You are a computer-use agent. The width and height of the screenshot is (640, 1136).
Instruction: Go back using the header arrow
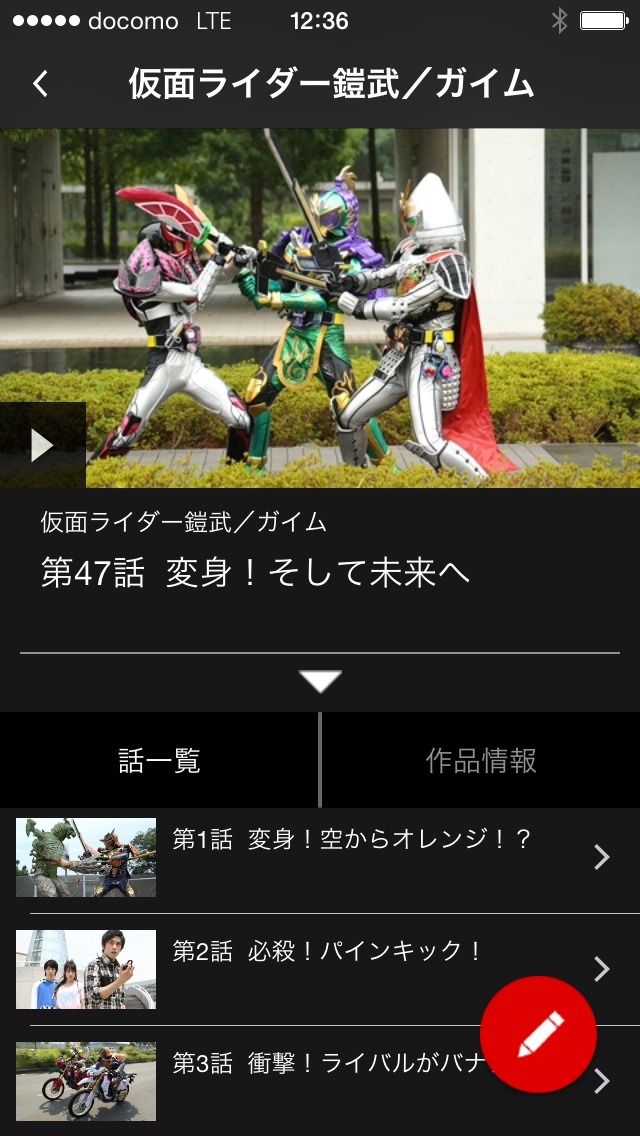40,84
